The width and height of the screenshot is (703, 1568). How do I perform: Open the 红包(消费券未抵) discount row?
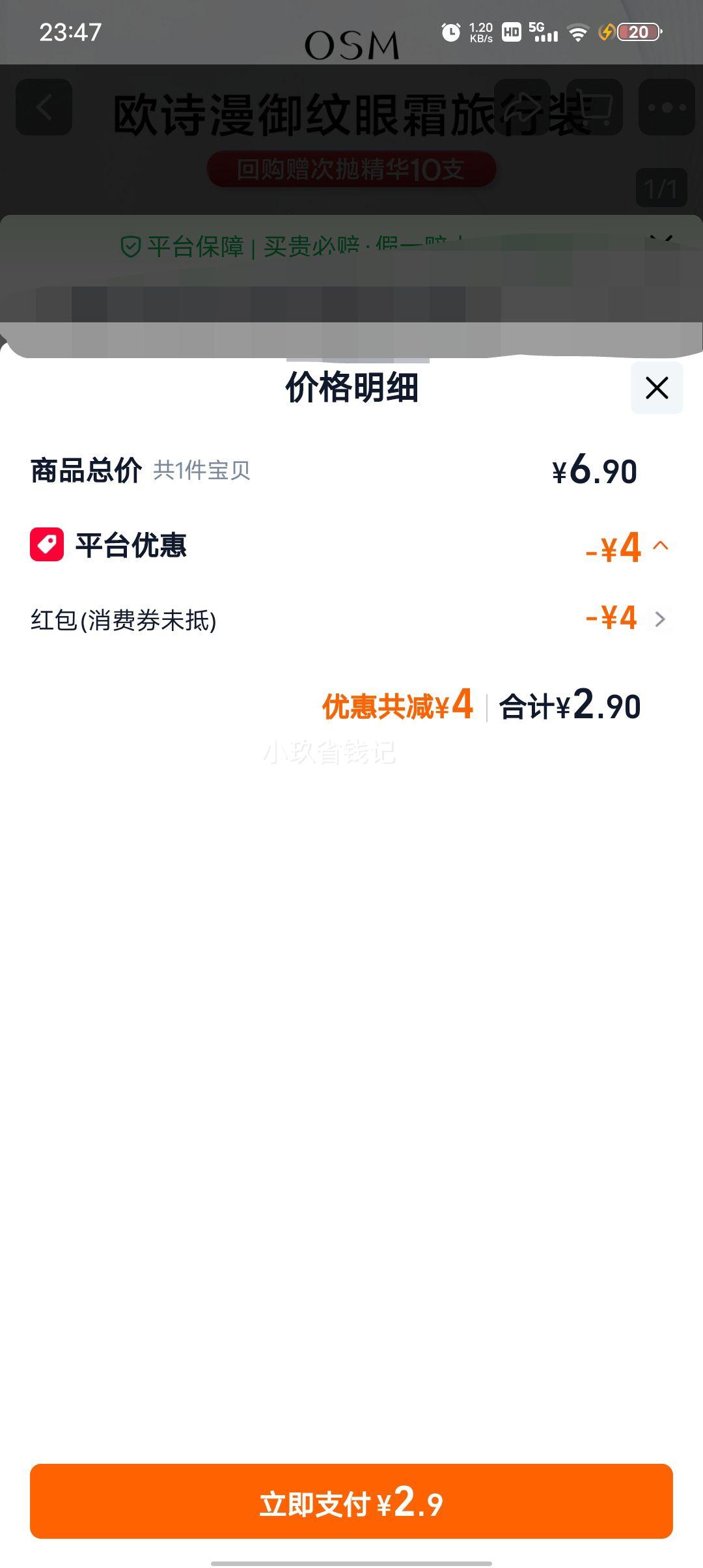point(351,619)
